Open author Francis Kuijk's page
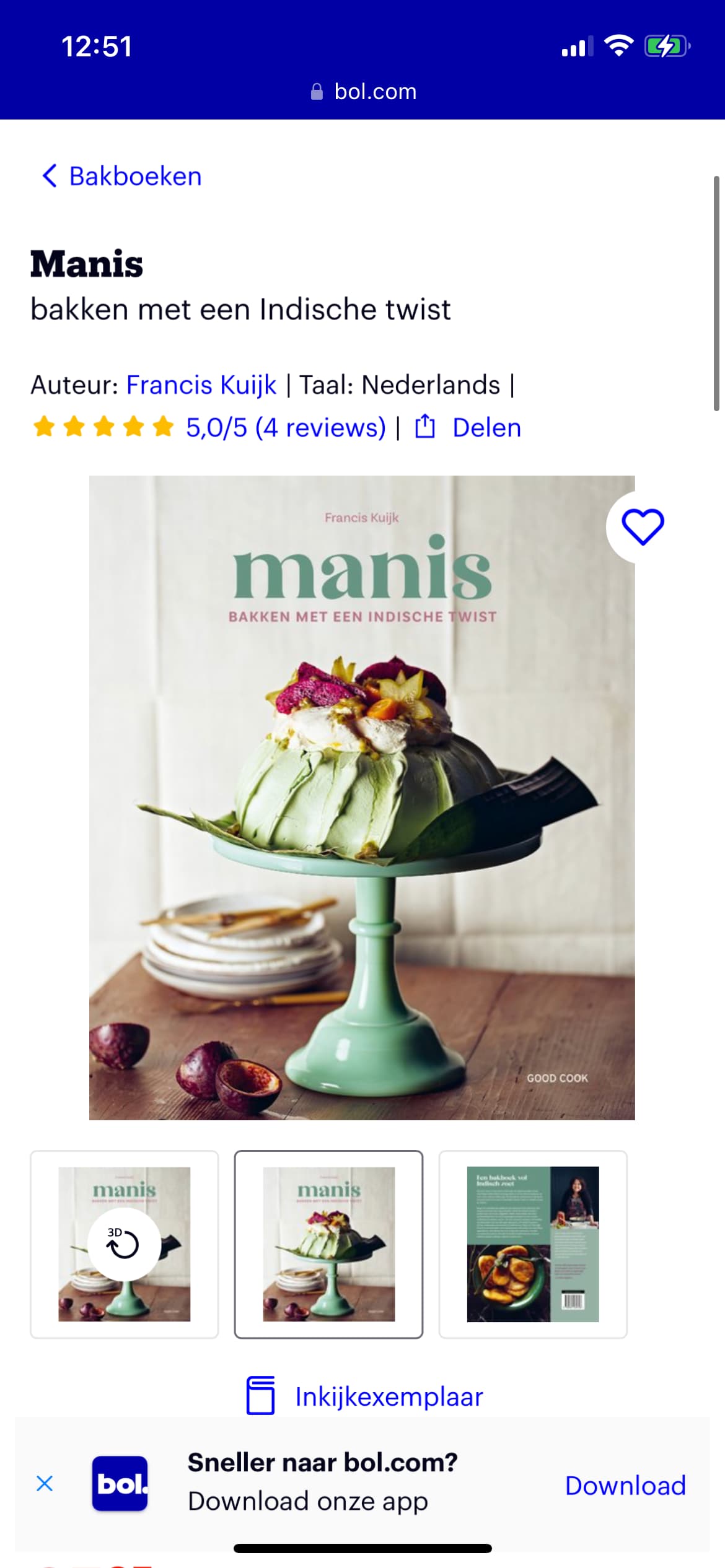 click(201, 385)
